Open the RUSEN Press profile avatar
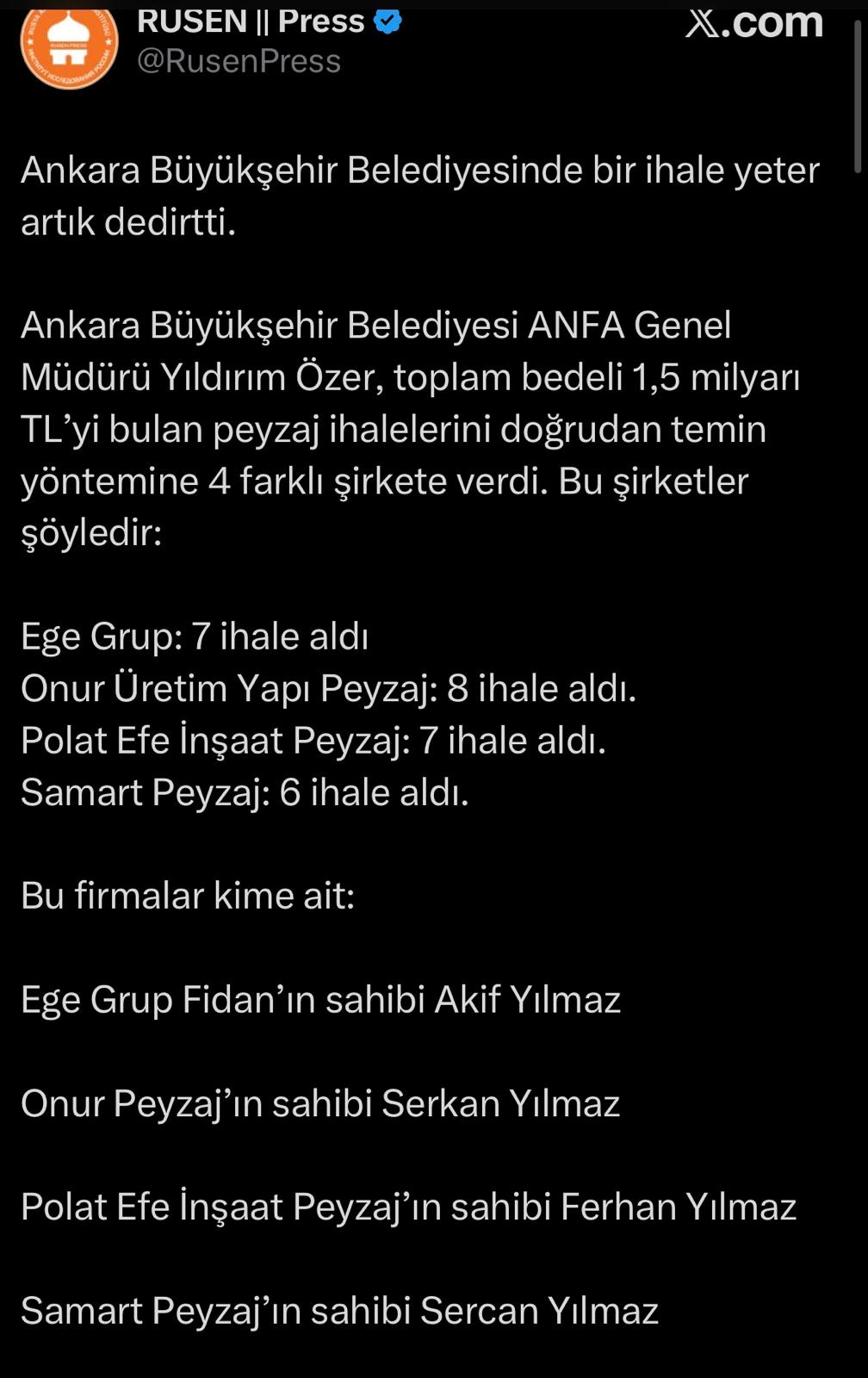Viewport: 868px width, 1378px height. 69,49
